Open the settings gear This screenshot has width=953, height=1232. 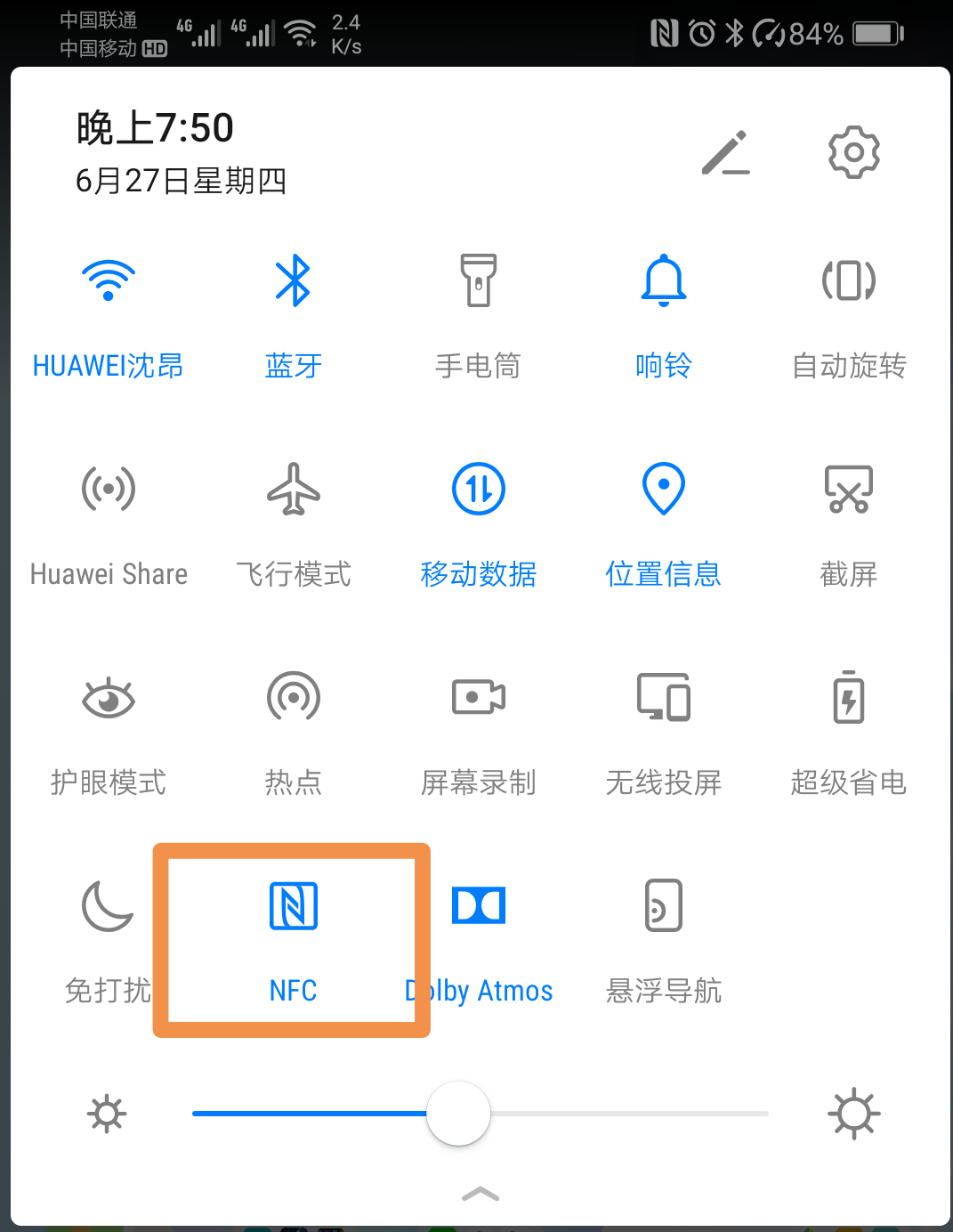853,152
